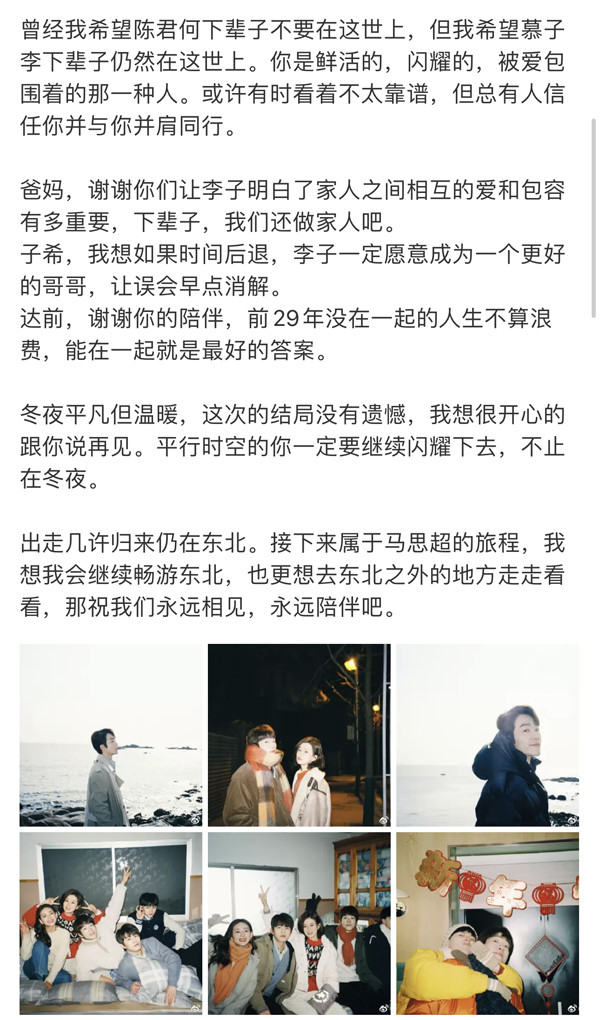Open the group photo with the peace sign

tap(299, 923)
